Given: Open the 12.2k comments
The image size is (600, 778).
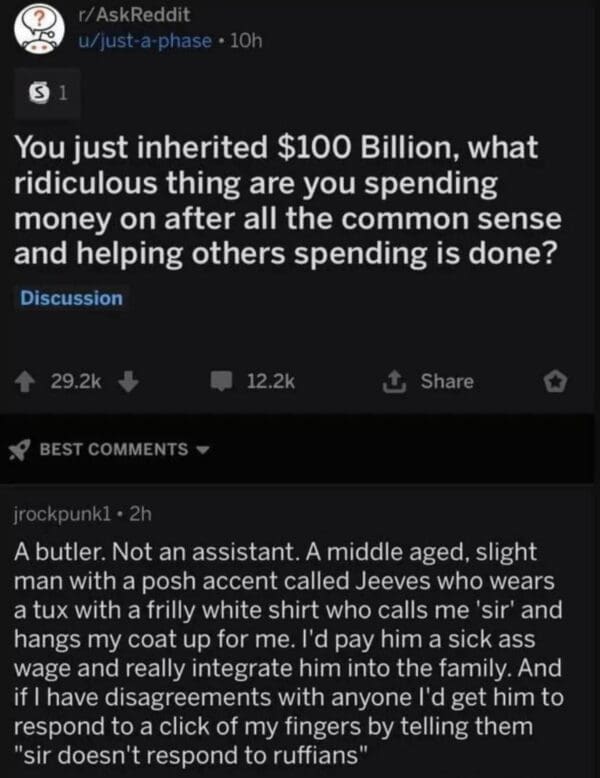Looking at the screenshot, I should (x=256, y=381).
